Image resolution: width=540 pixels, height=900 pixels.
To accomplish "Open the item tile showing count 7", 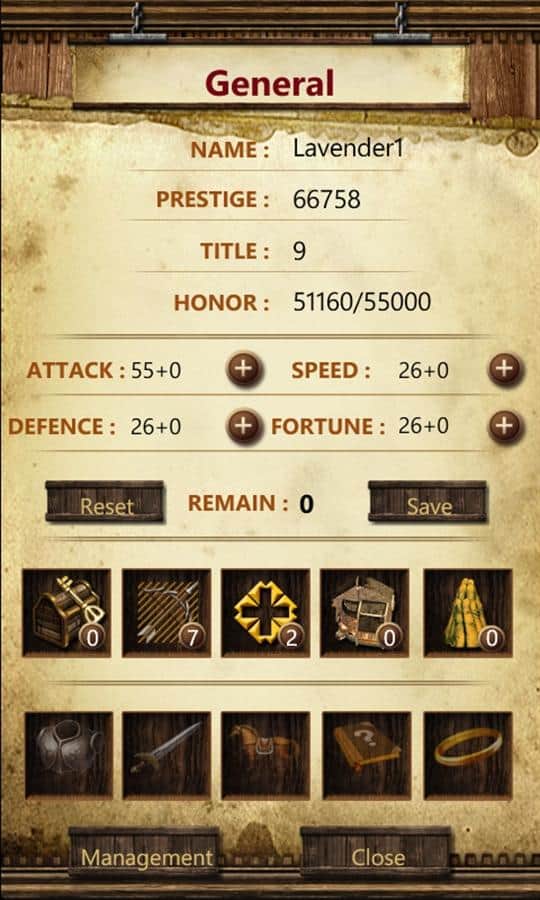I will [x=166, y=613].
